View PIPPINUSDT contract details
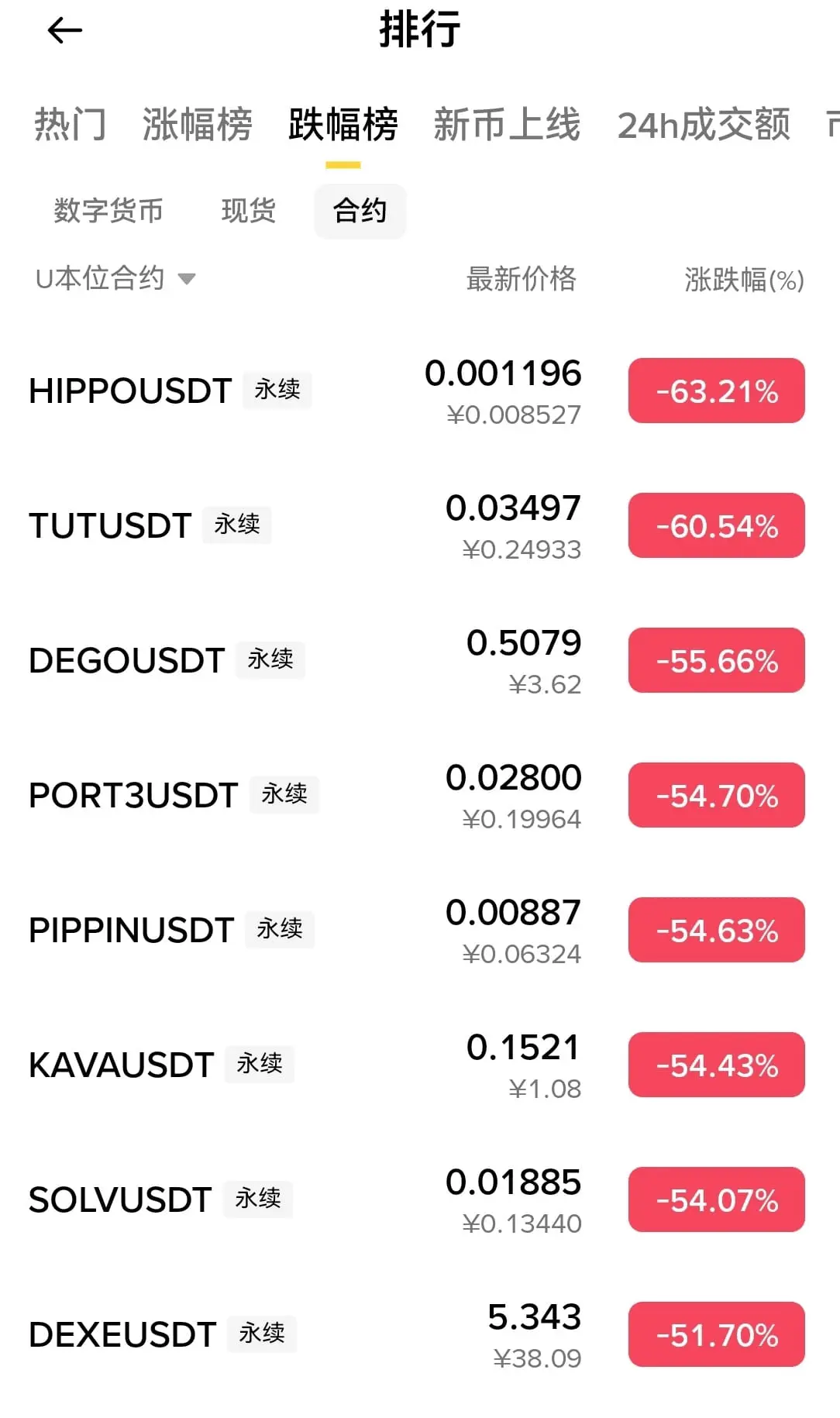Viewport: 840px width, 1418px height. point(131,930)
